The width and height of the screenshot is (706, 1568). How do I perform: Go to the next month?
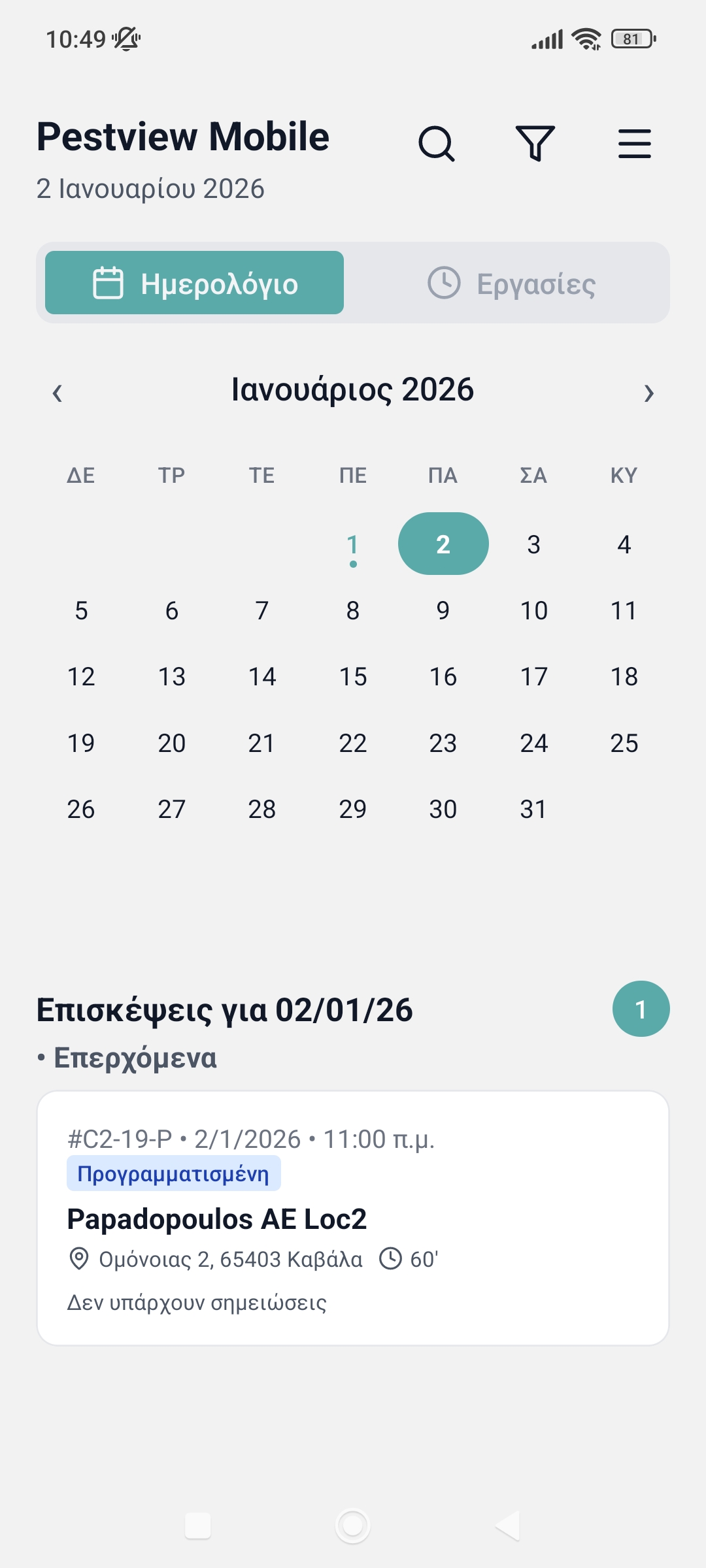pos(648,393)
